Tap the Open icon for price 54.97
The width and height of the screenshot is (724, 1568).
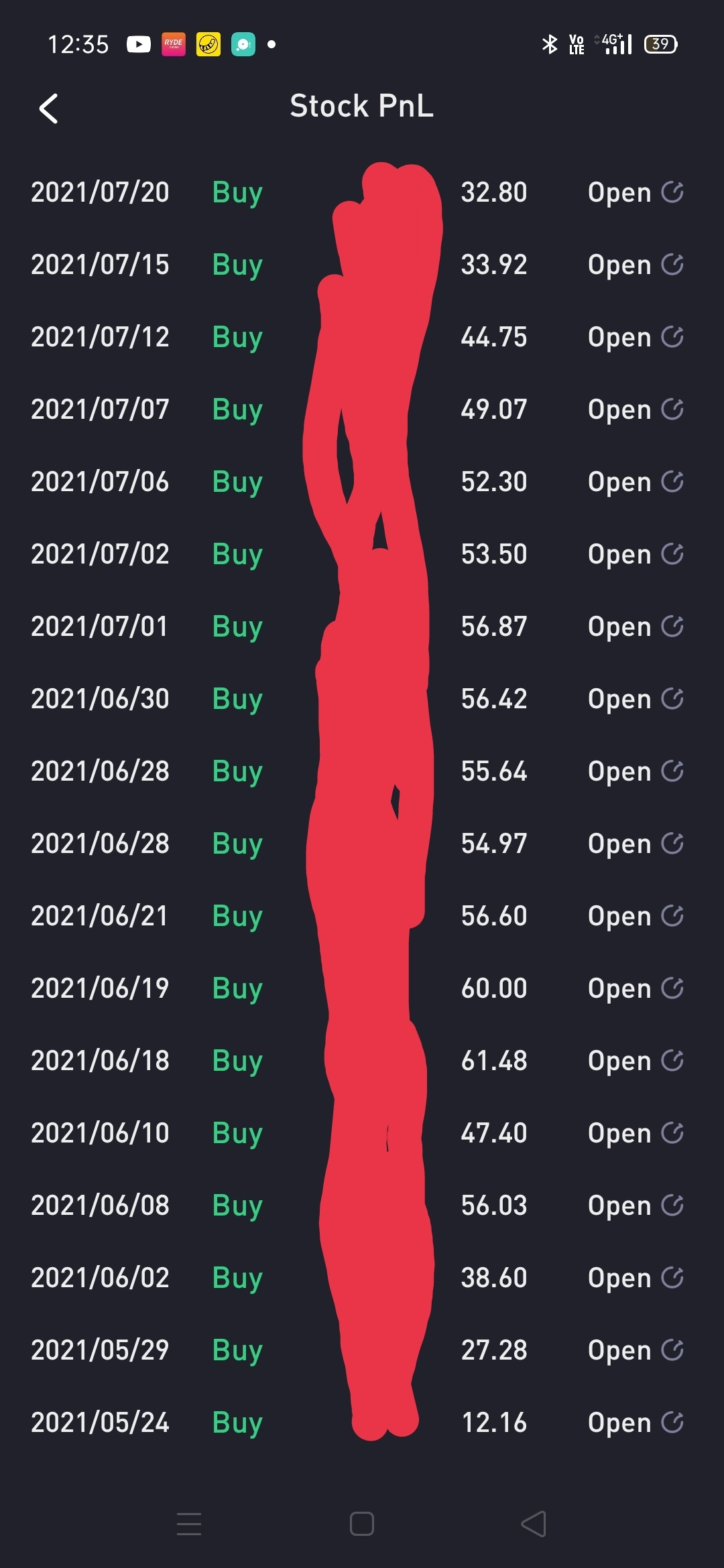672,843
